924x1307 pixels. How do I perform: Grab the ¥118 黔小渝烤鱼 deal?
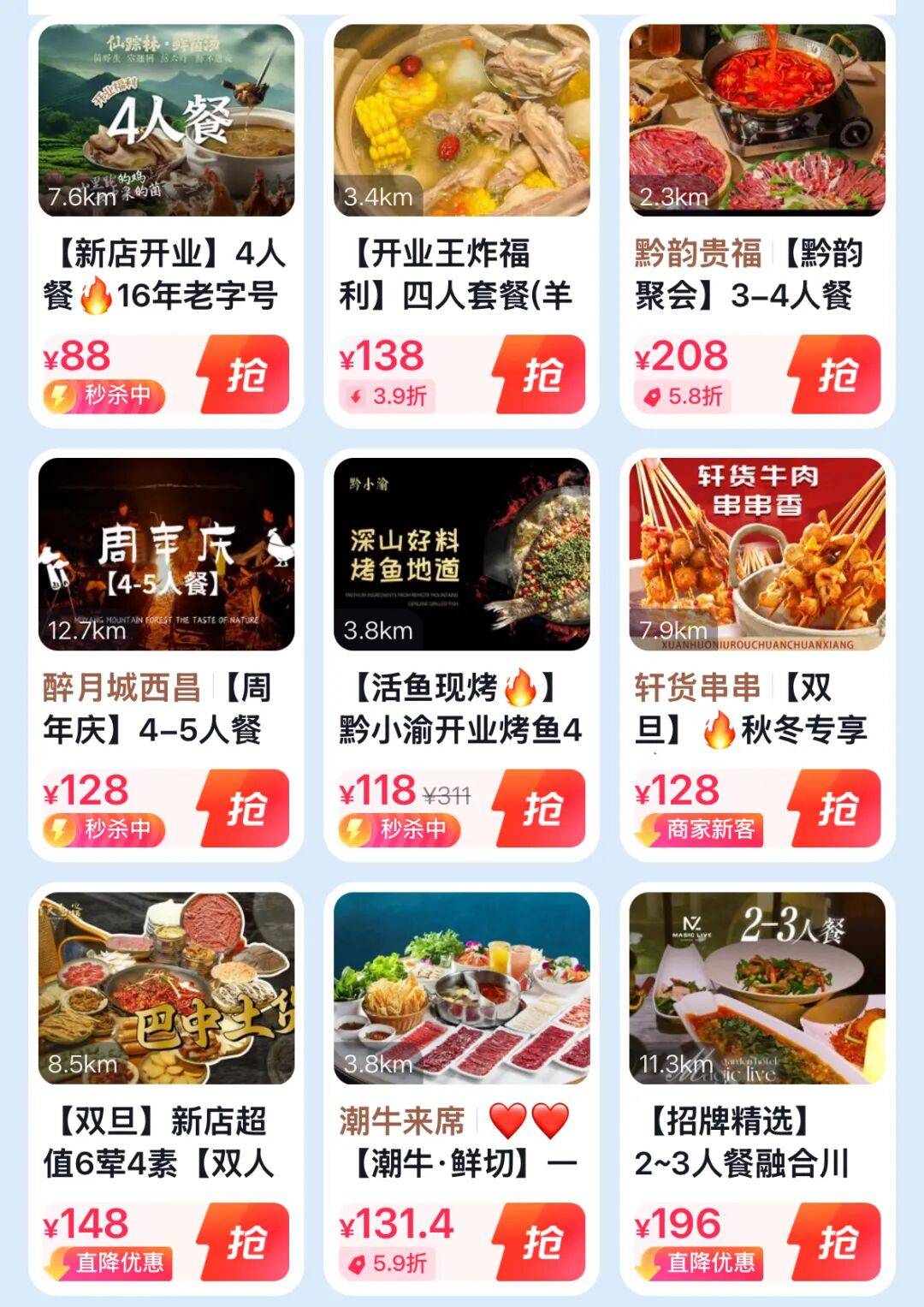pos(540,809)
